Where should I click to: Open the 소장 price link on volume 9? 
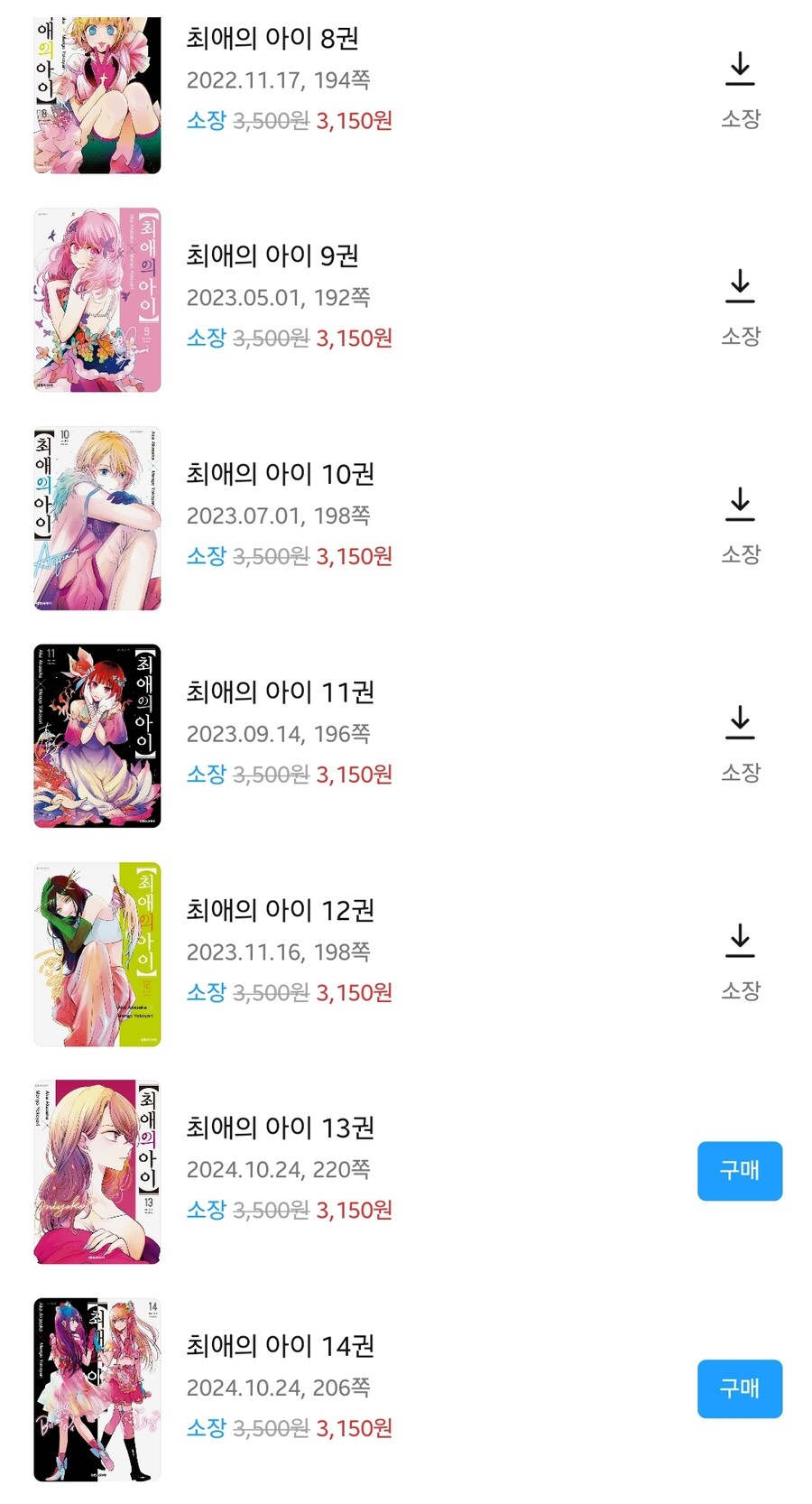[208, 339]
